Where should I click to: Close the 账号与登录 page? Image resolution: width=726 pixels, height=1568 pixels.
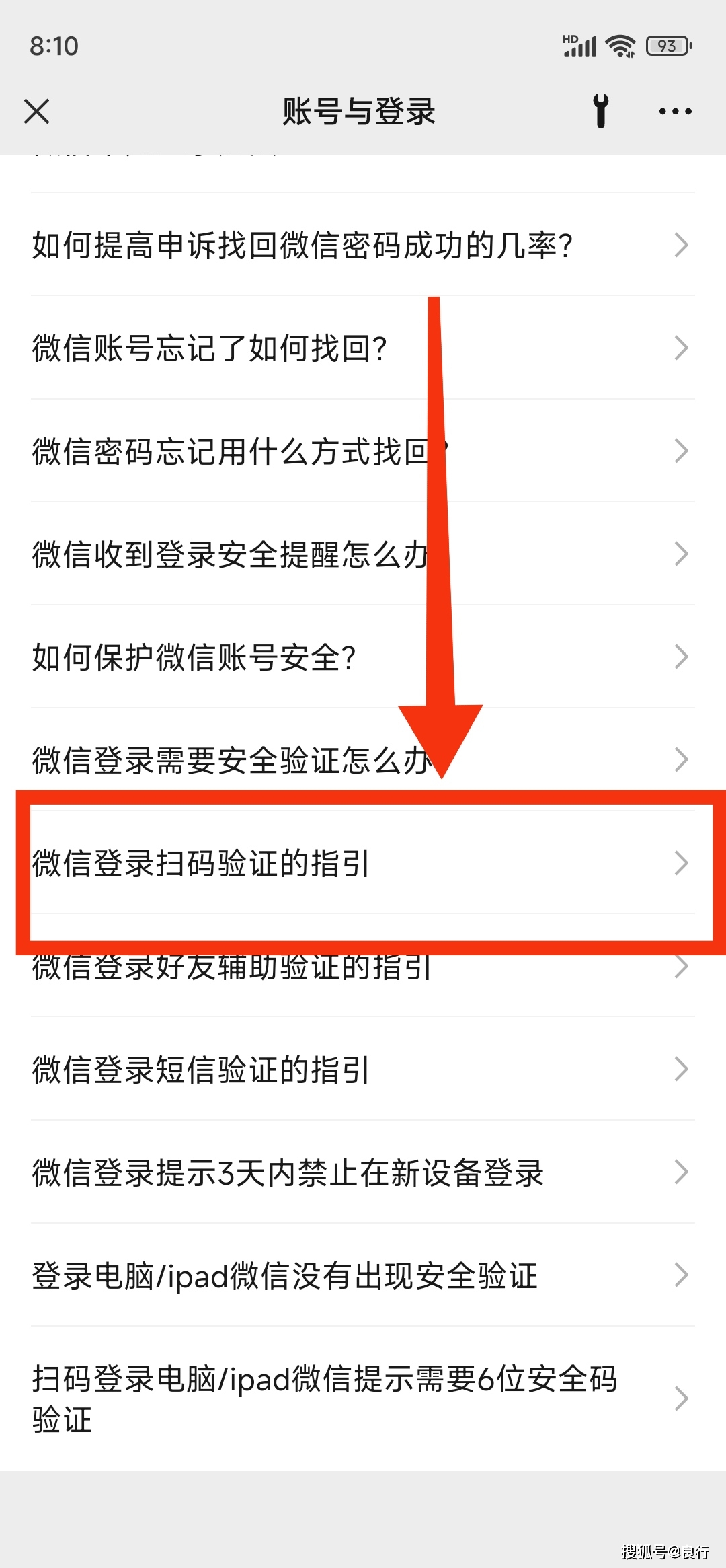coord(37,112)
